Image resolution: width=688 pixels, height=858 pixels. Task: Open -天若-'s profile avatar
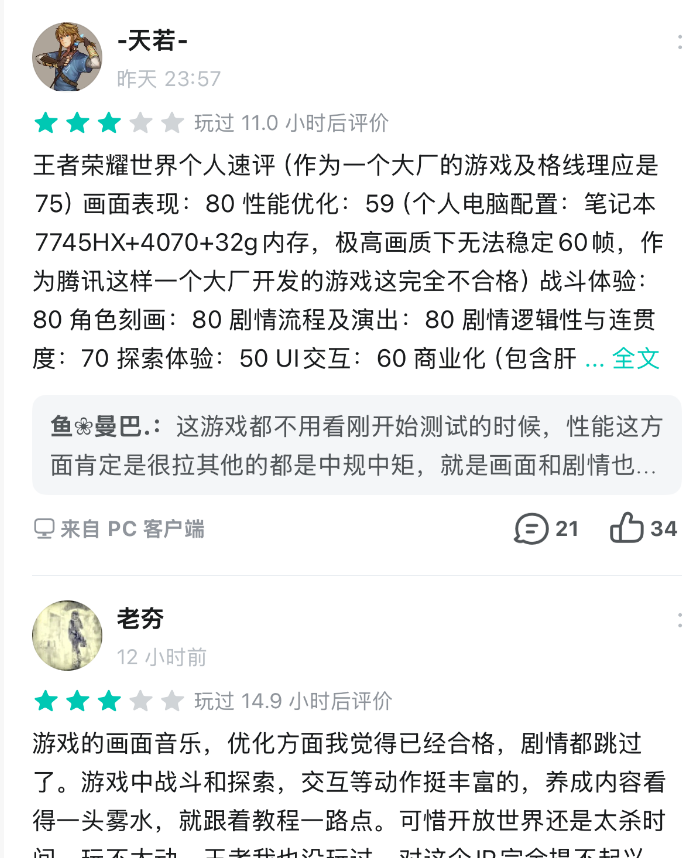tap(67, 57)
